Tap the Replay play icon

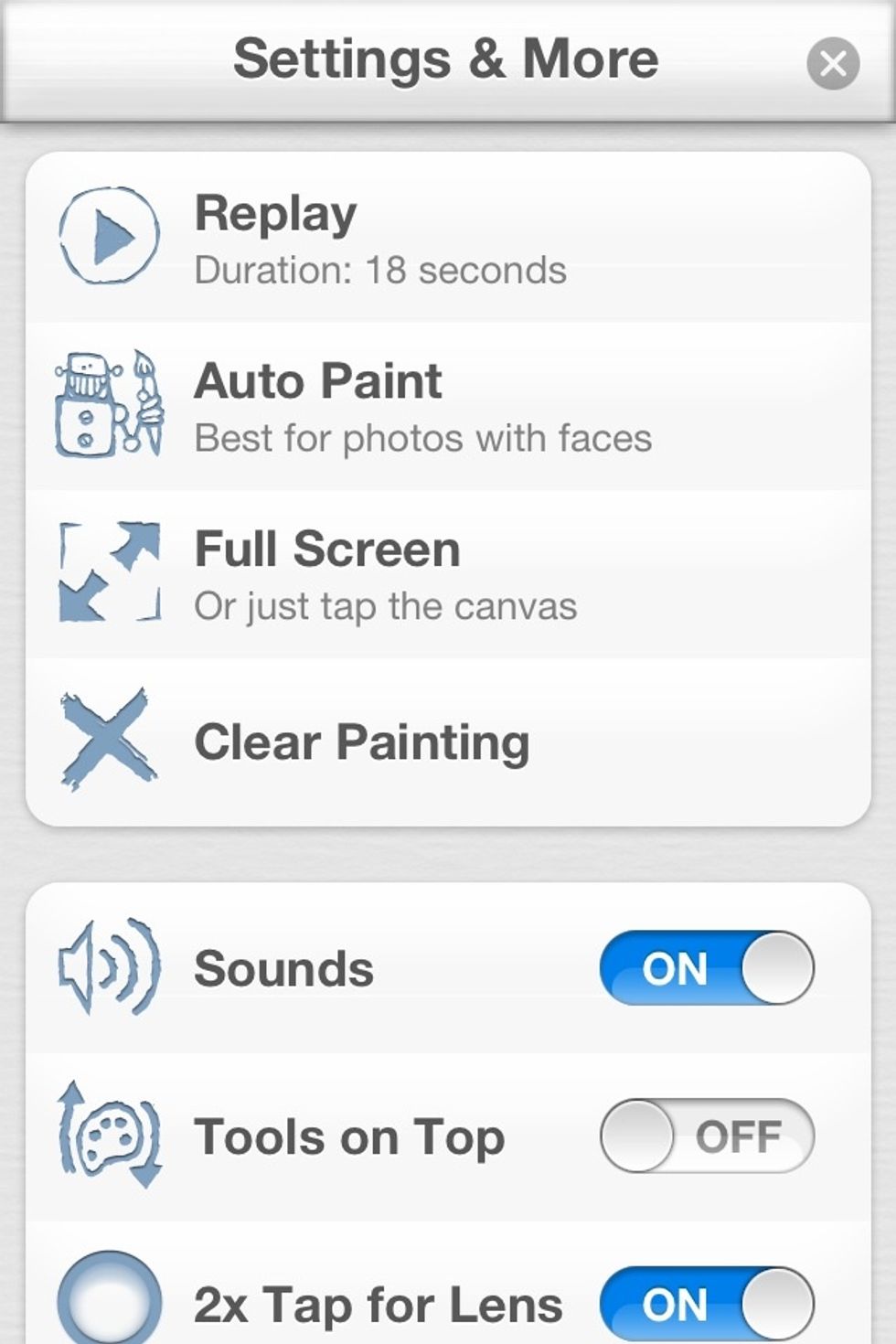click(x=108, y=236)
